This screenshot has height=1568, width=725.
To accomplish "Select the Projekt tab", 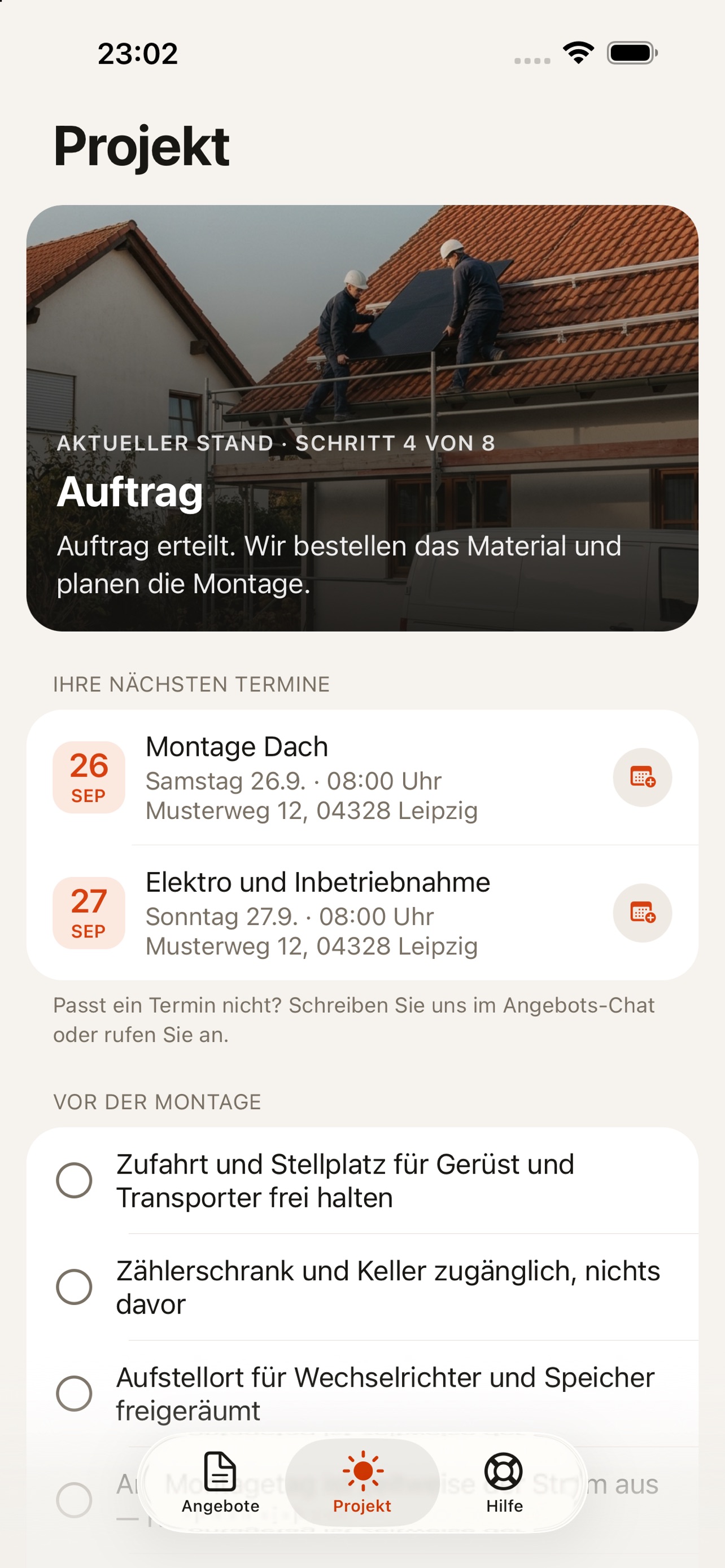I will click(x=362, y=1483).
